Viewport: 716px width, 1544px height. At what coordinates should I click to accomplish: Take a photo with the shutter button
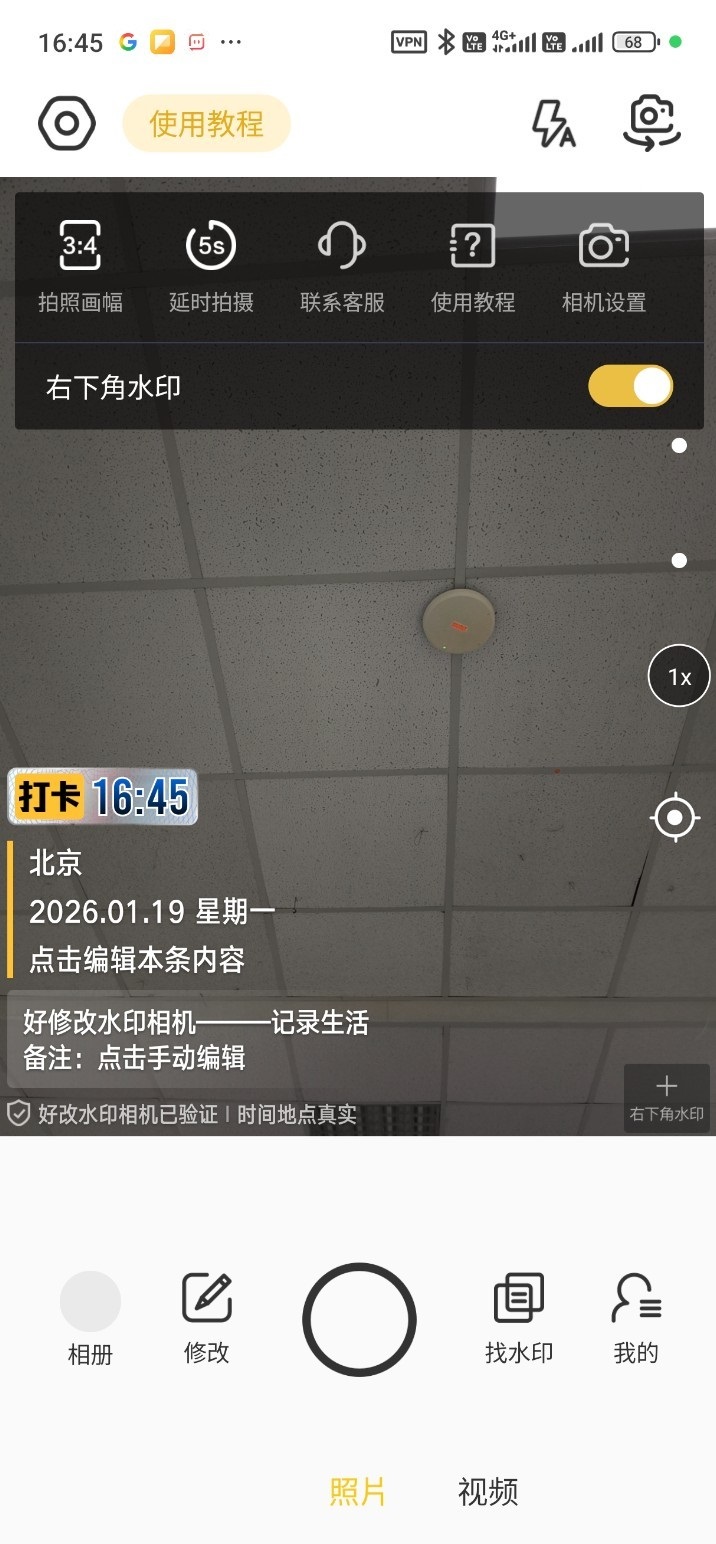[359, 1319]
